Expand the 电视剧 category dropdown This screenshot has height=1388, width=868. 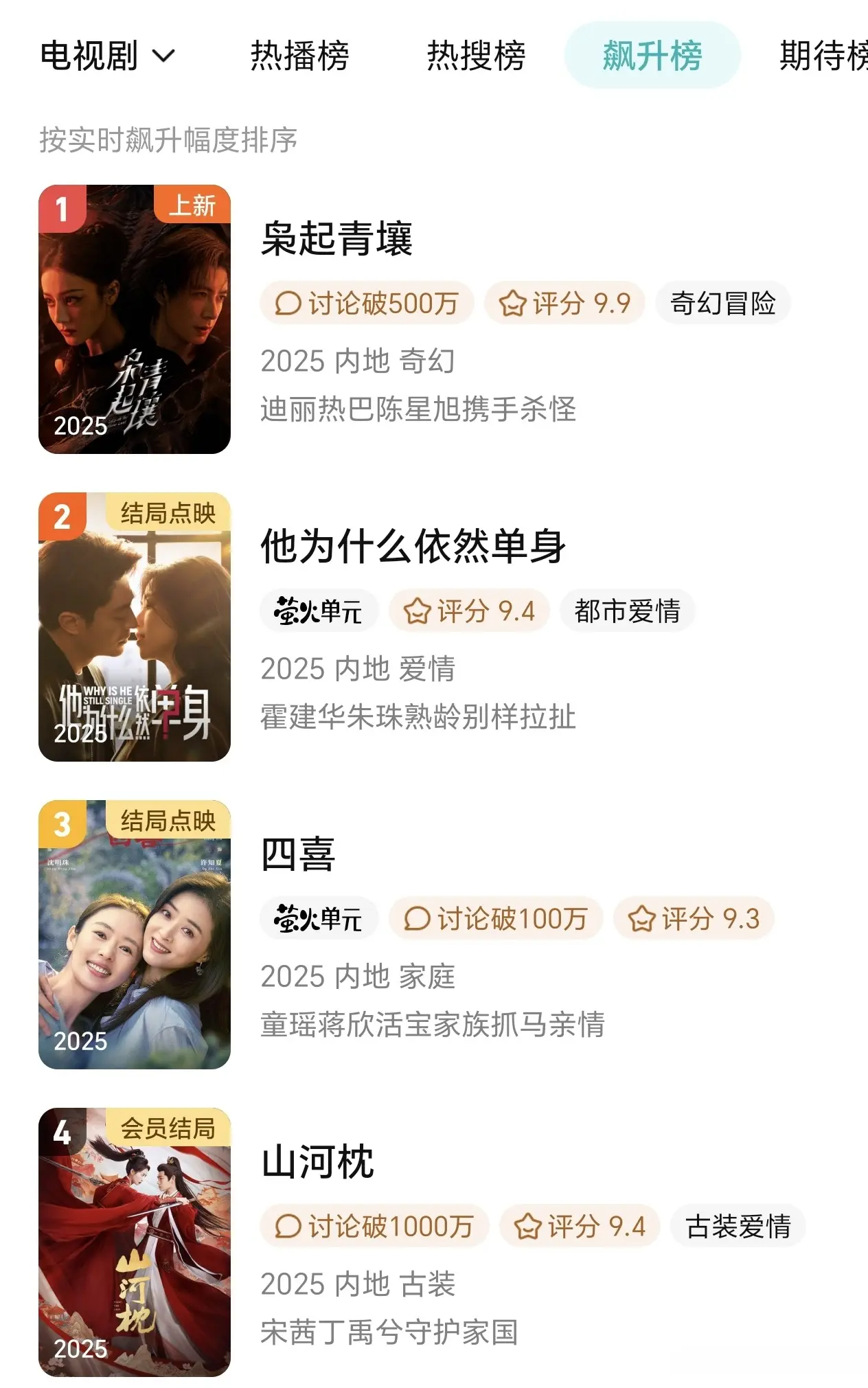tap(108, 56)
